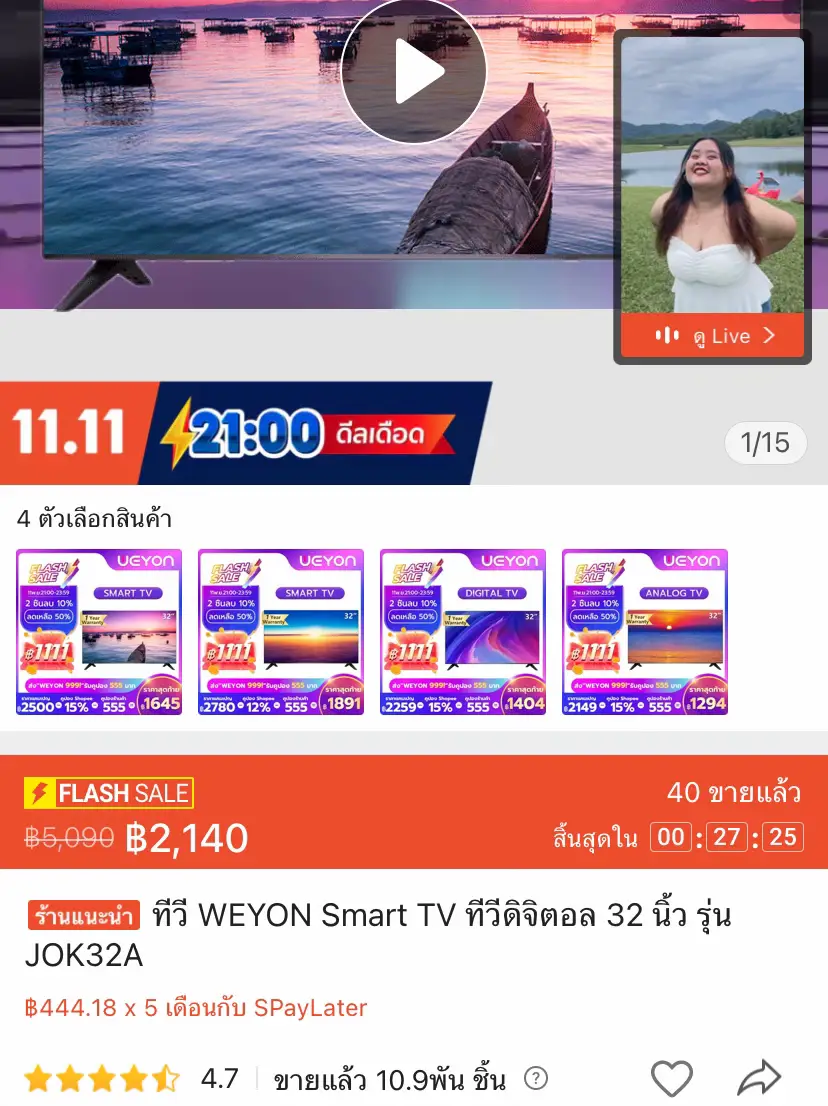Select the Analog TV product variant
828x1106 pixels.
(x=645, y=631)
